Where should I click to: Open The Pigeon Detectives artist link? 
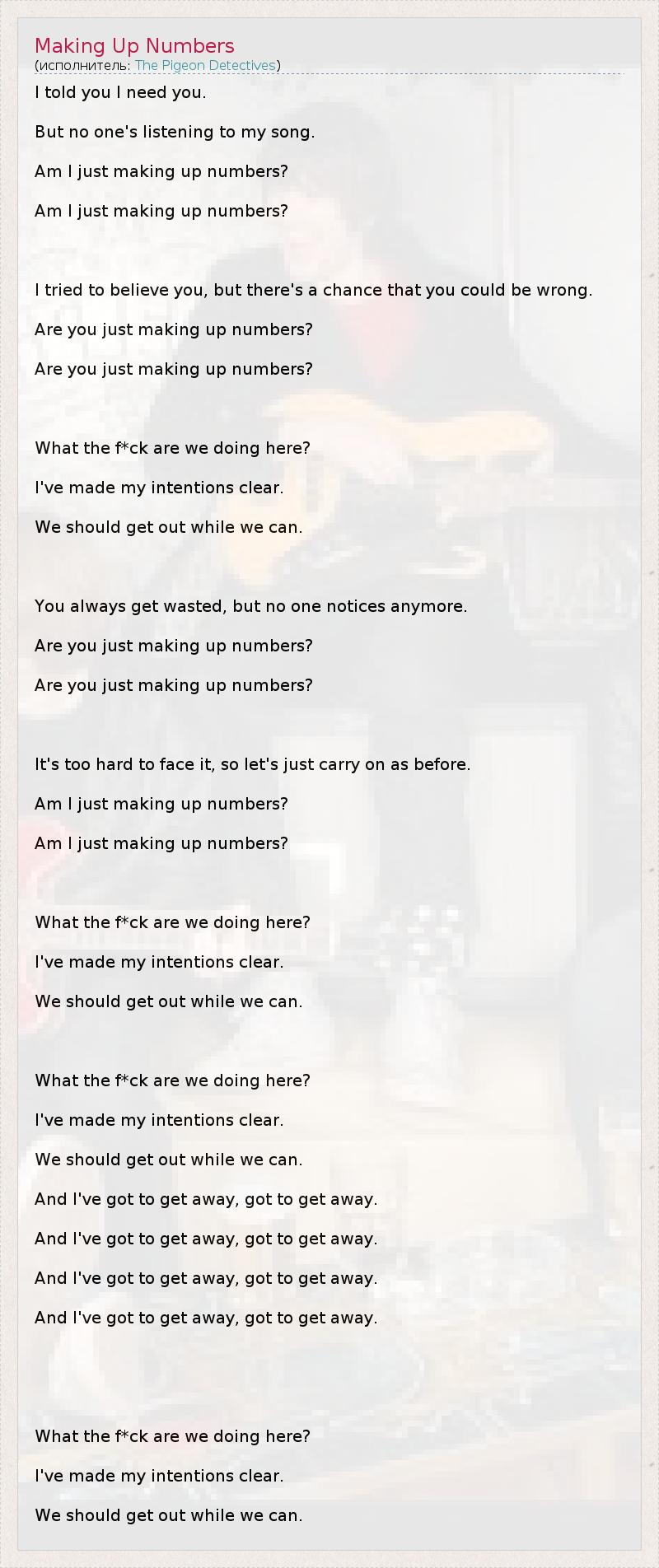coord(205,66)
